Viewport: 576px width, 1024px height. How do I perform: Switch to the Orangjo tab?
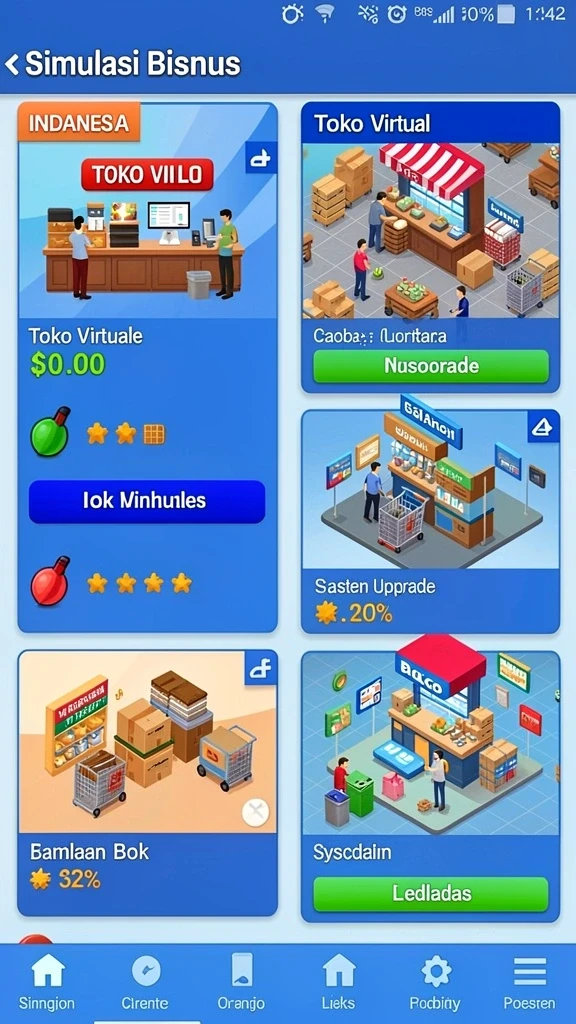241,983
